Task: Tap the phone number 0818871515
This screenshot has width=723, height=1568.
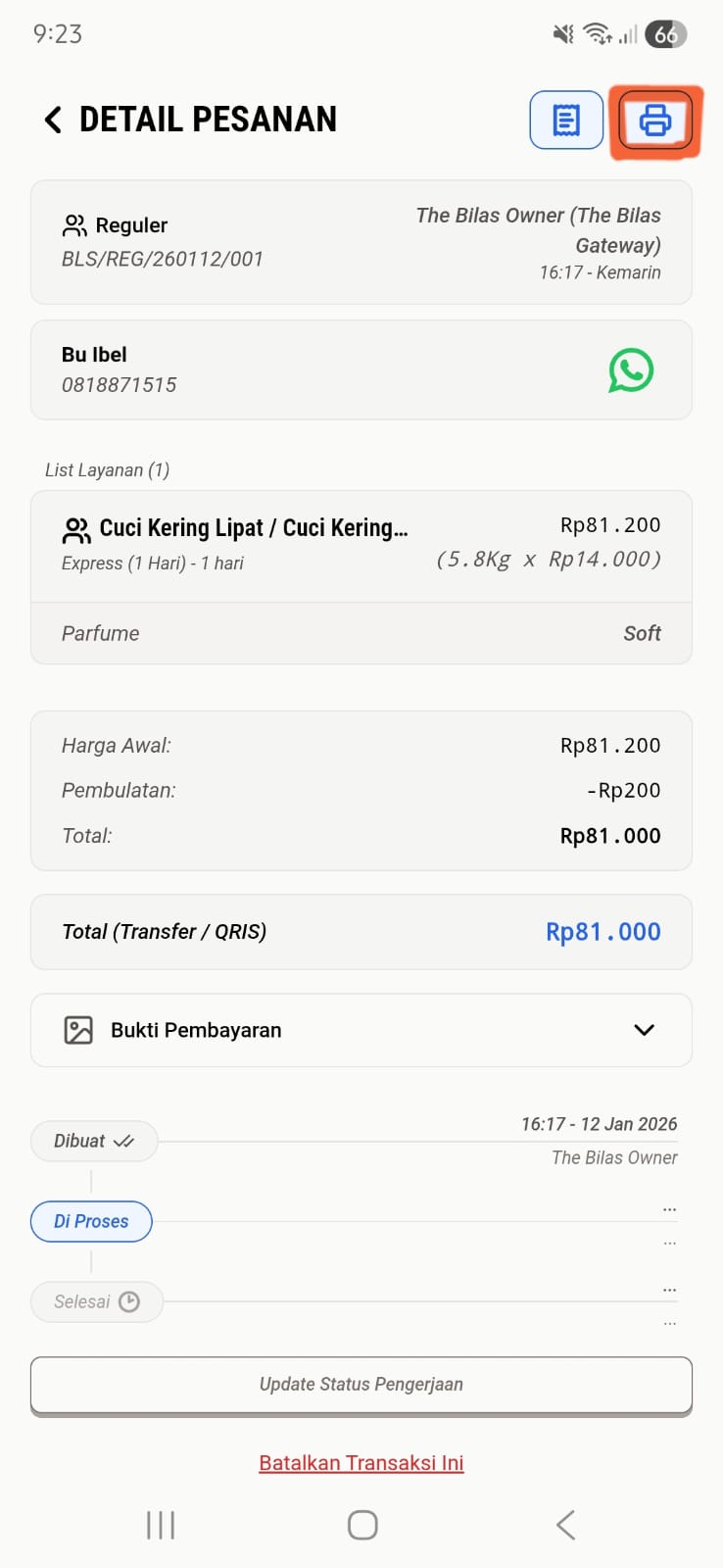Action: tap(120, 385)
